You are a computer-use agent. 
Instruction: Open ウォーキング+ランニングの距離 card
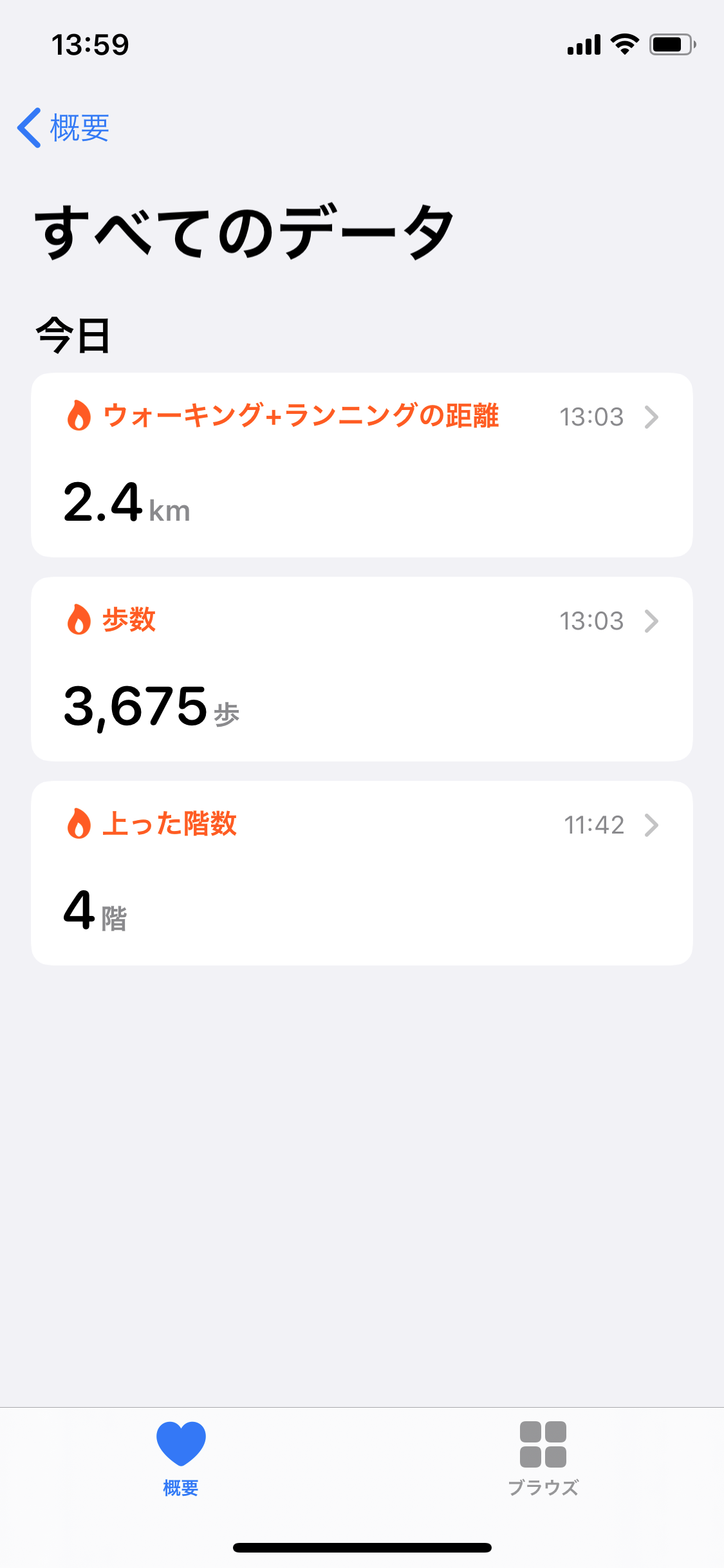pos(362,465)
